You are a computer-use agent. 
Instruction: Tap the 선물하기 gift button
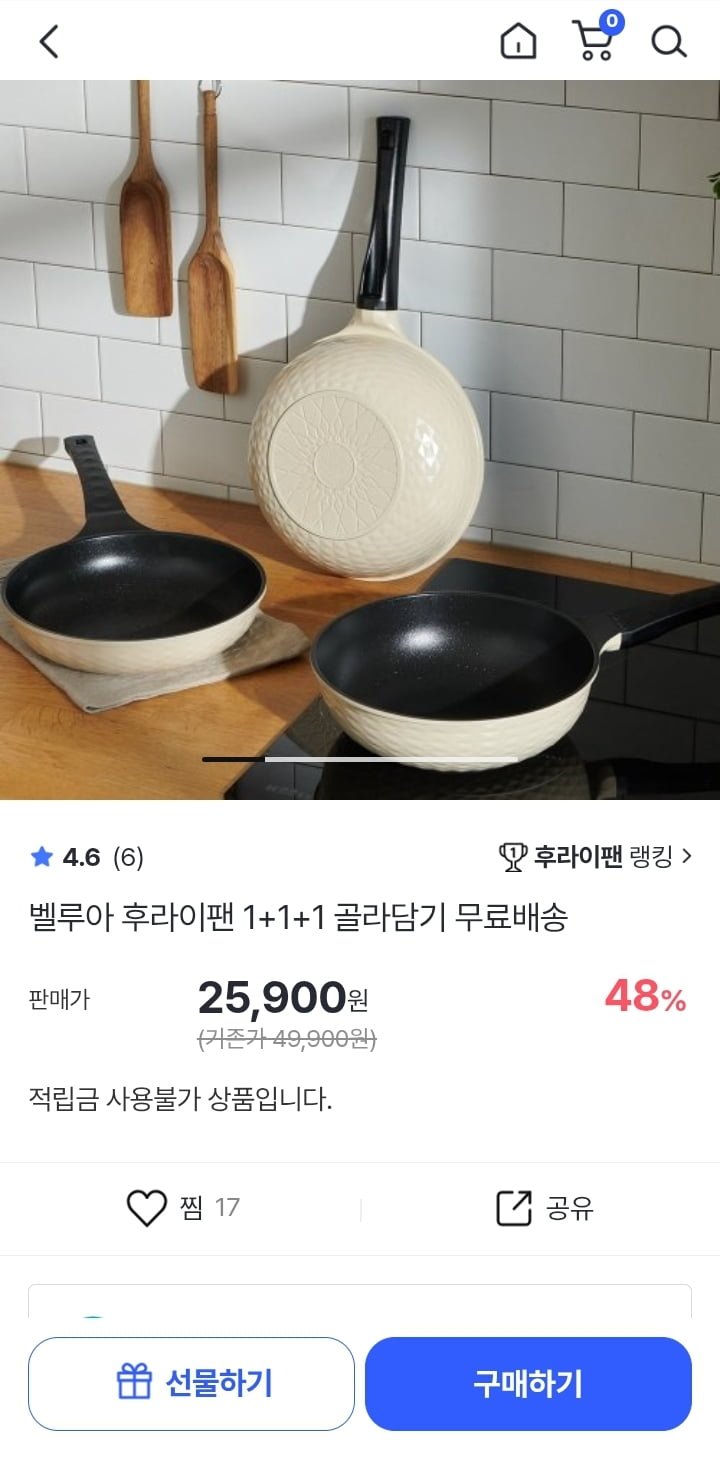point(191,1383)
